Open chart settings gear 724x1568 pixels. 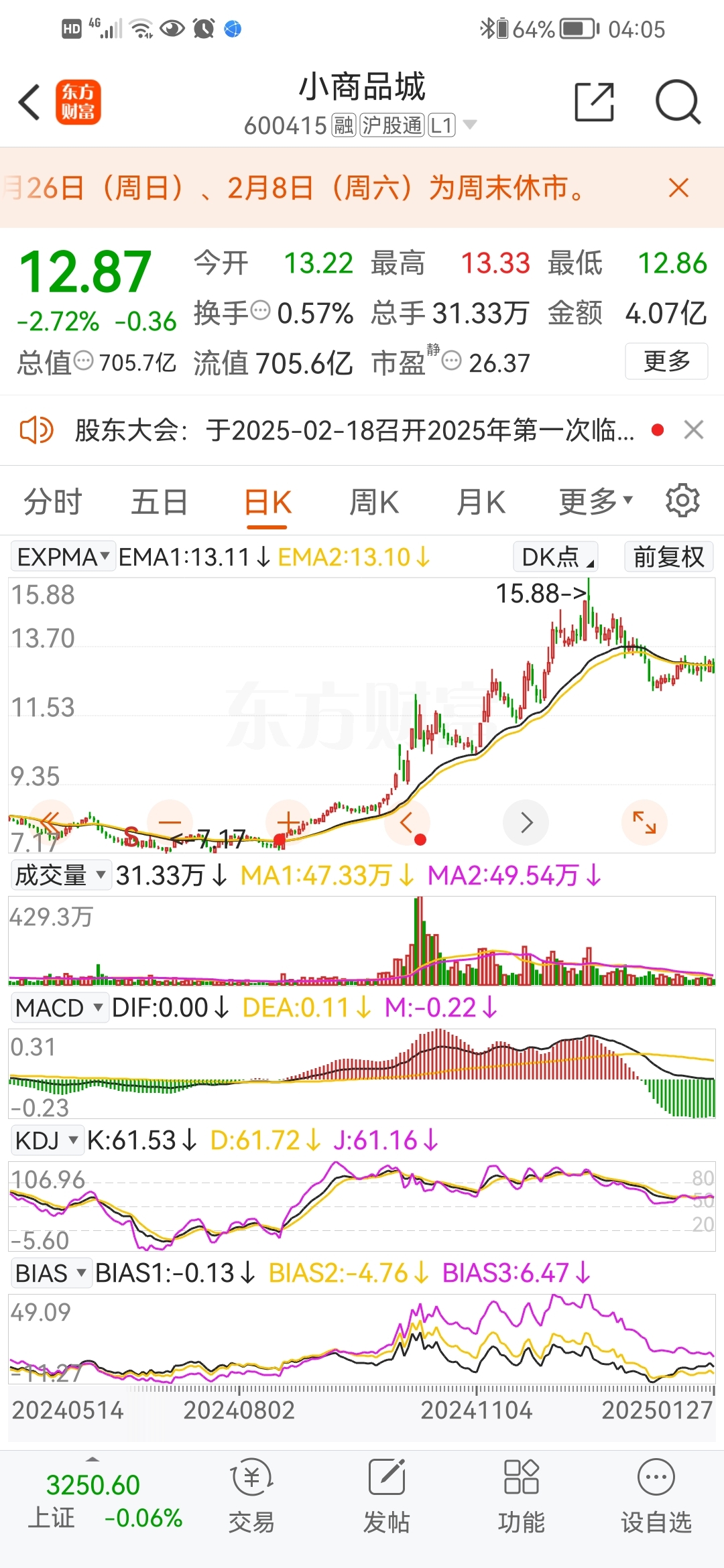tap(682, 501)
